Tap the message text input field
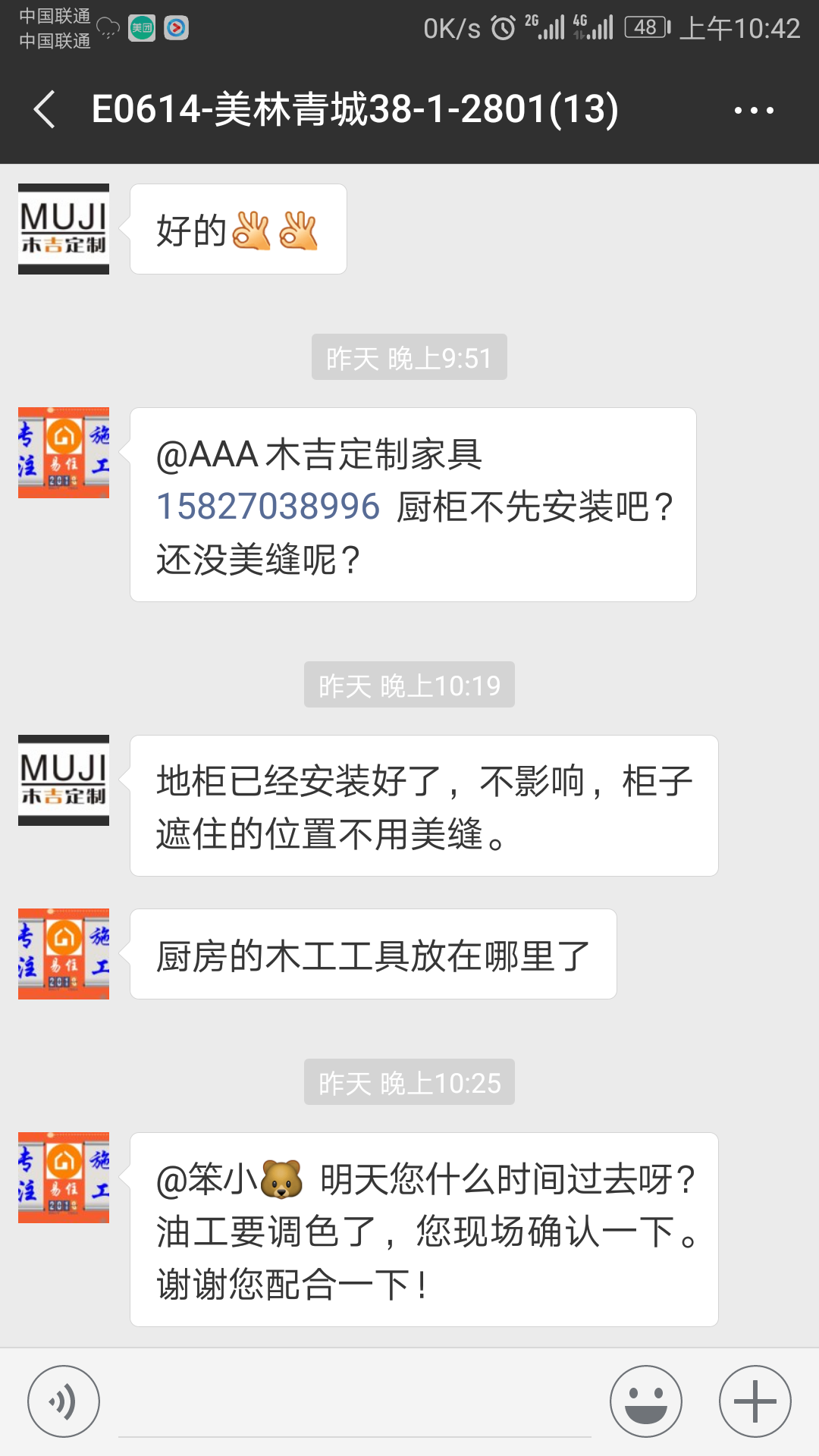This screenshot has height=1456, width=819. pyautogui.click(x=355, y=1403)
